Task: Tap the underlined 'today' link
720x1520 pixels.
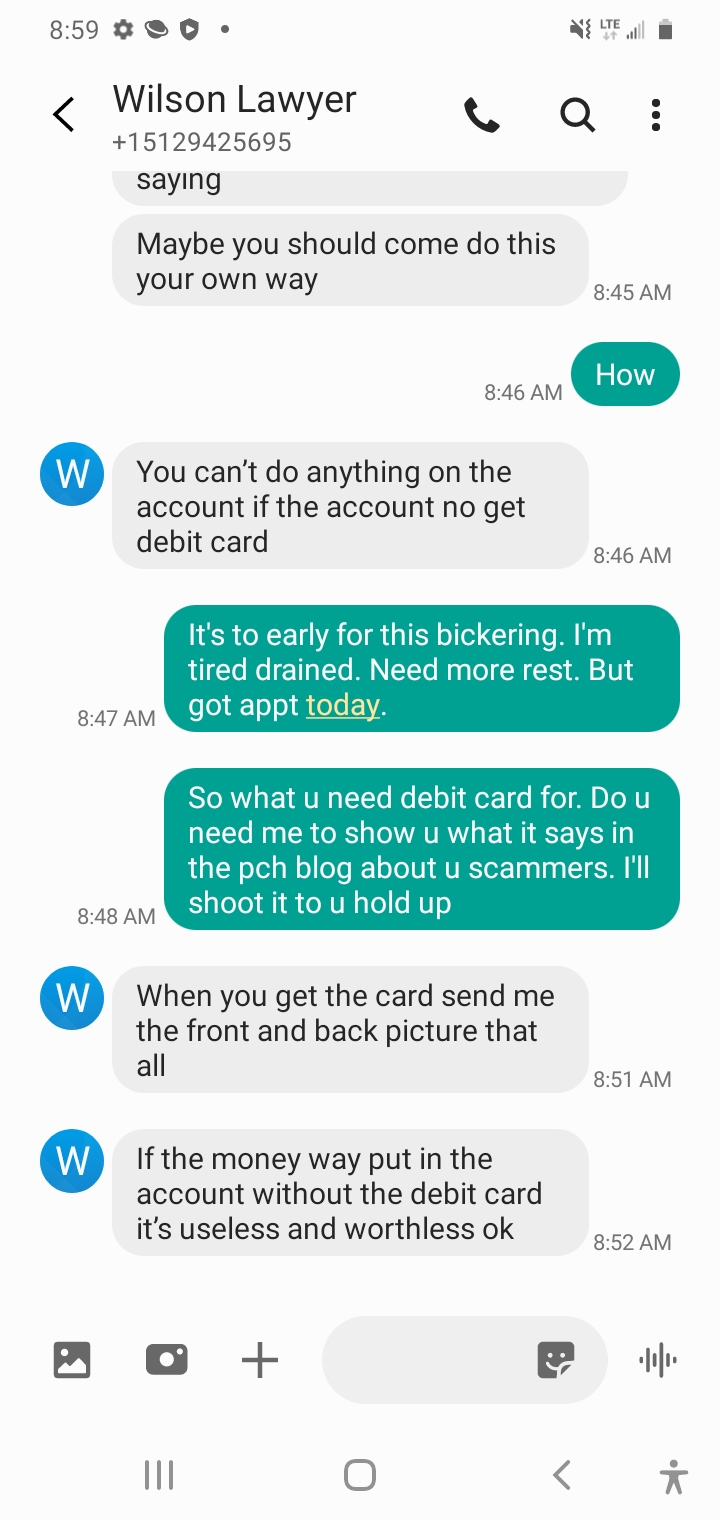Action: click(342, 705)
